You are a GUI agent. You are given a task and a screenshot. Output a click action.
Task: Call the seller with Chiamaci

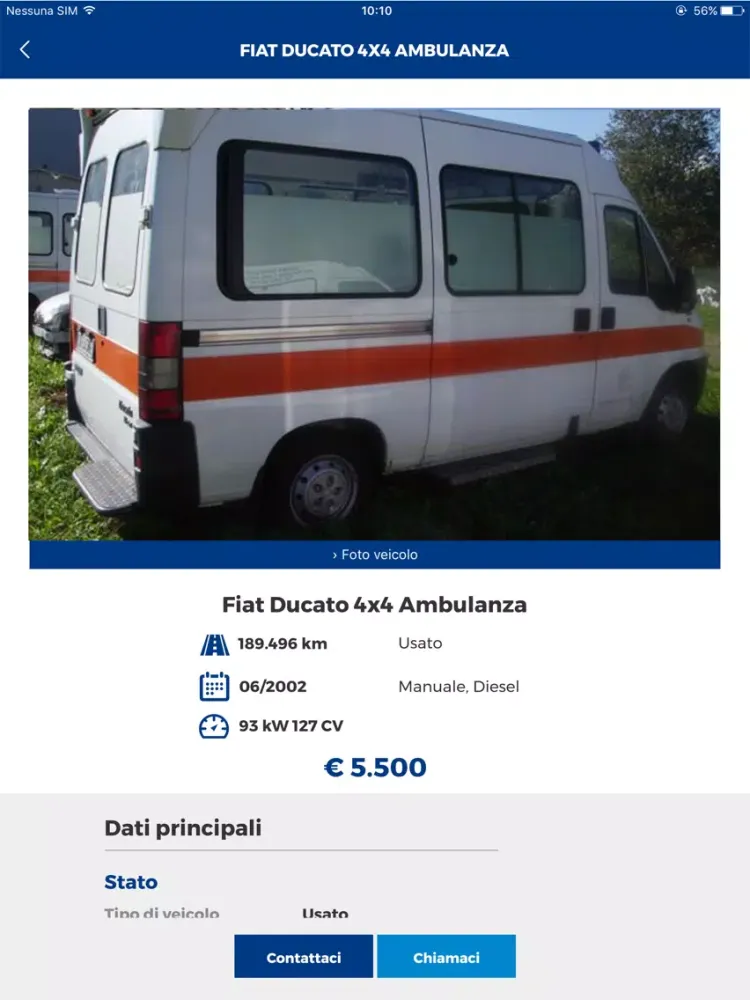tap(446, 957)
